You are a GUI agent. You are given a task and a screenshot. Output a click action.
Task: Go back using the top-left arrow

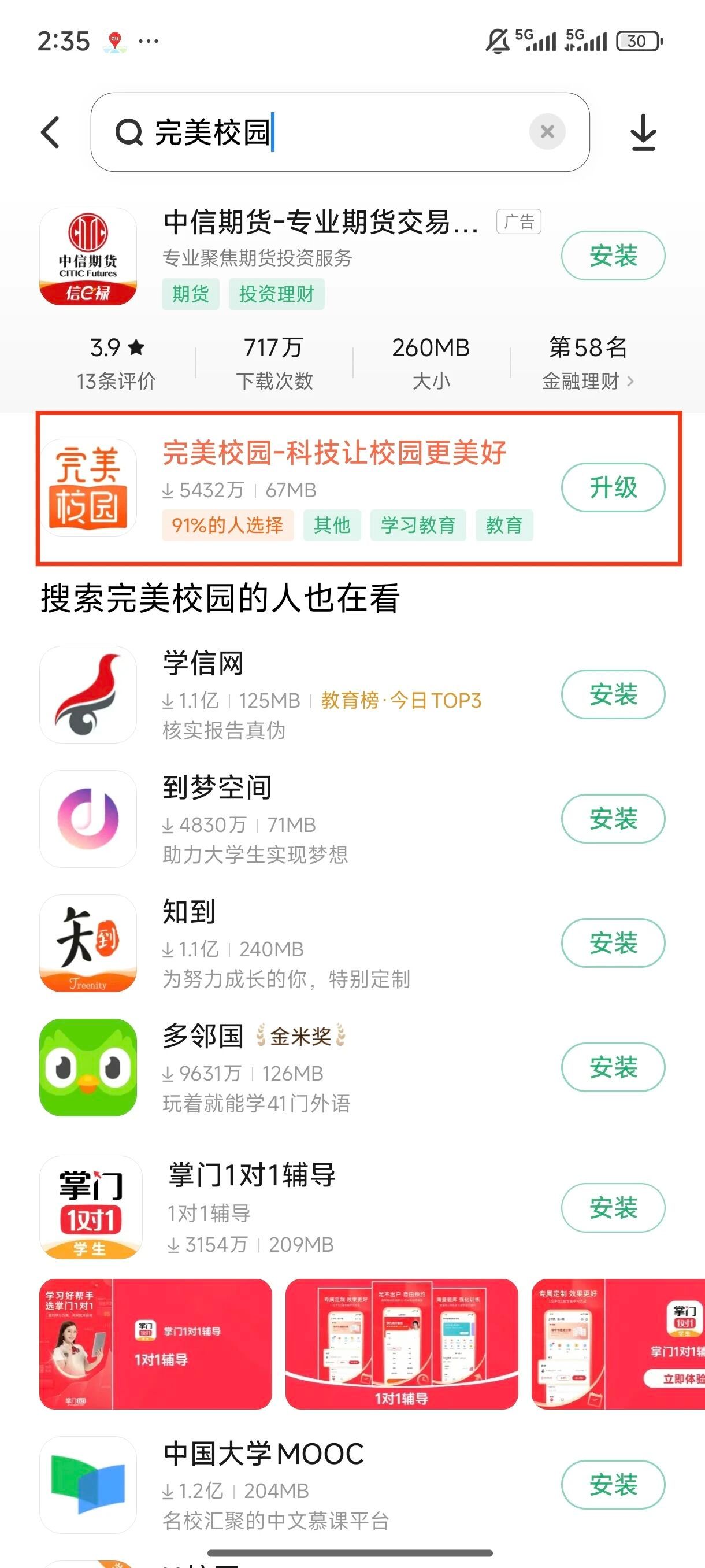51,132
